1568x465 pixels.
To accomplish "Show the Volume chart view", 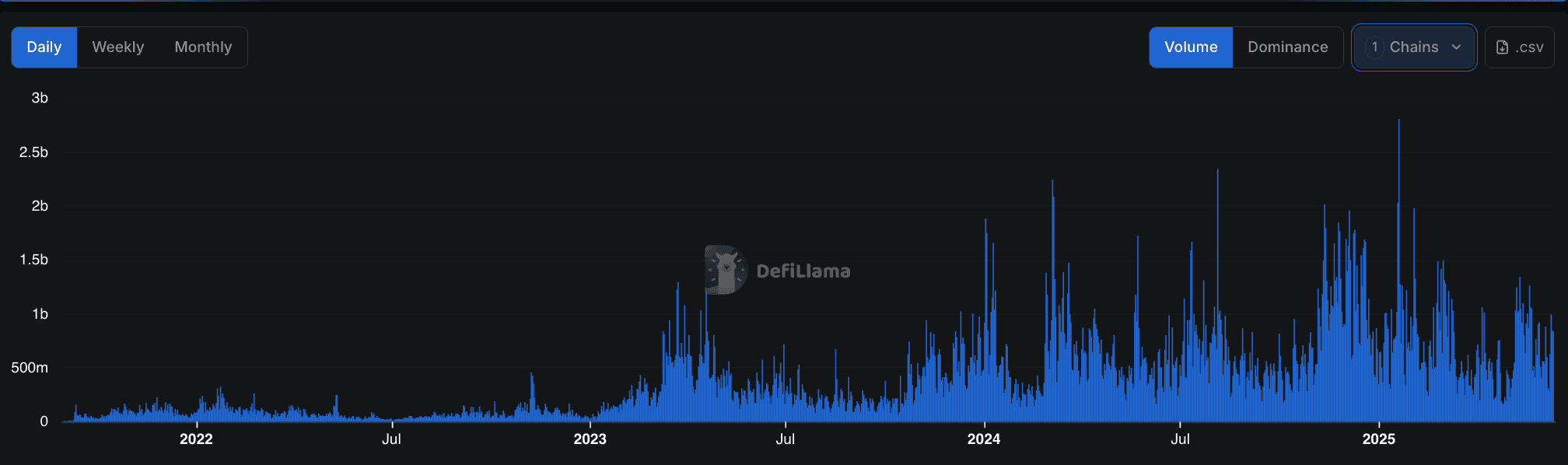I will click(1190, 47).
